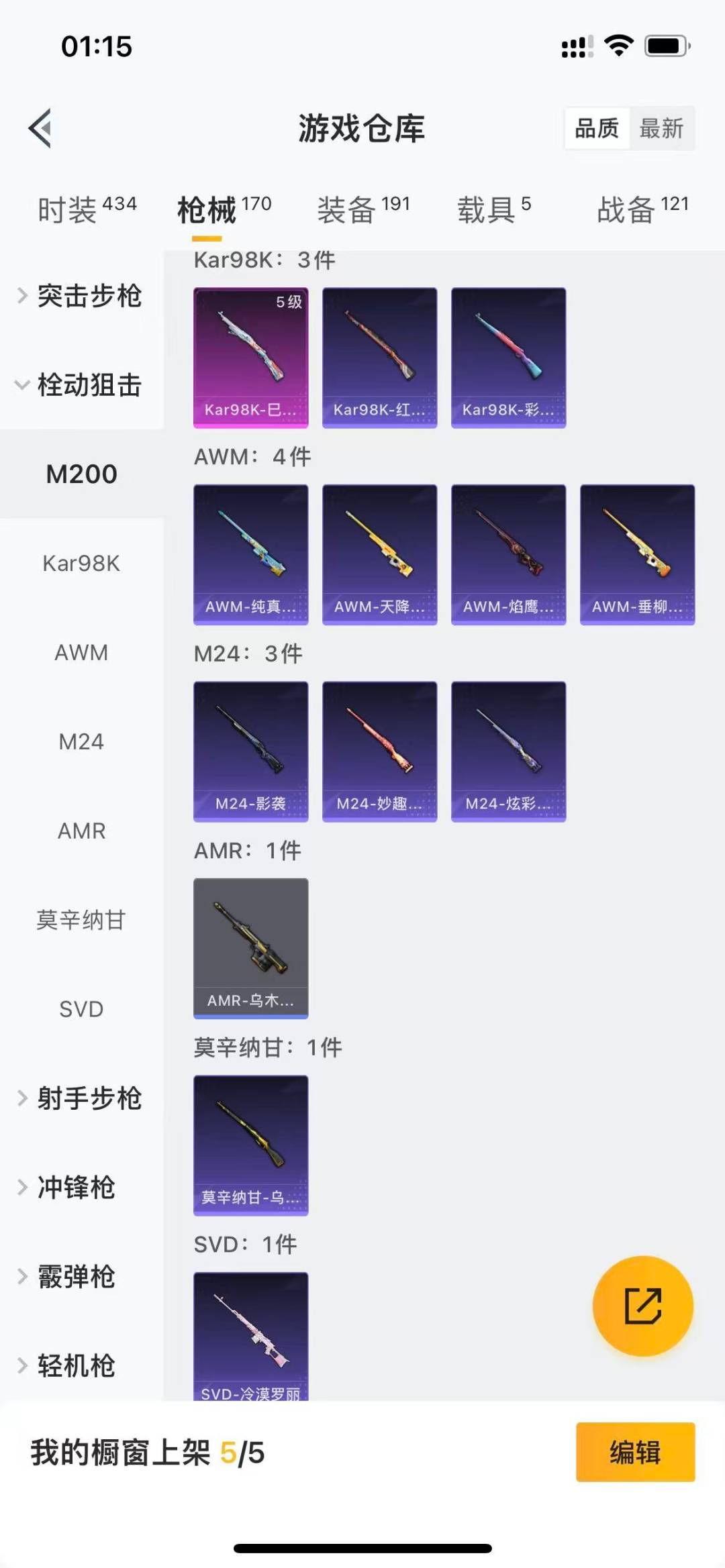
Task: Select M200 in the sidebar
Action: (82, 474)
